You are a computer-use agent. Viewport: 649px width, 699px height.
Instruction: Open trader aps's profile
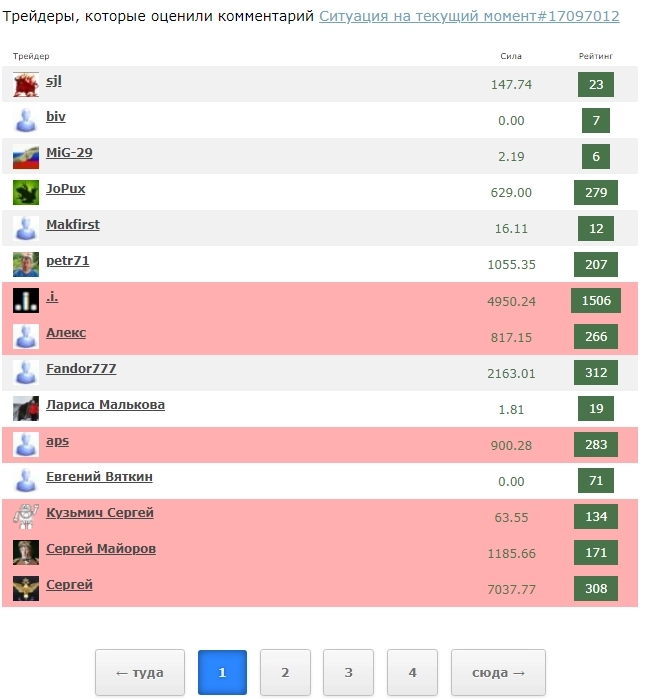[x=57, y=441]
